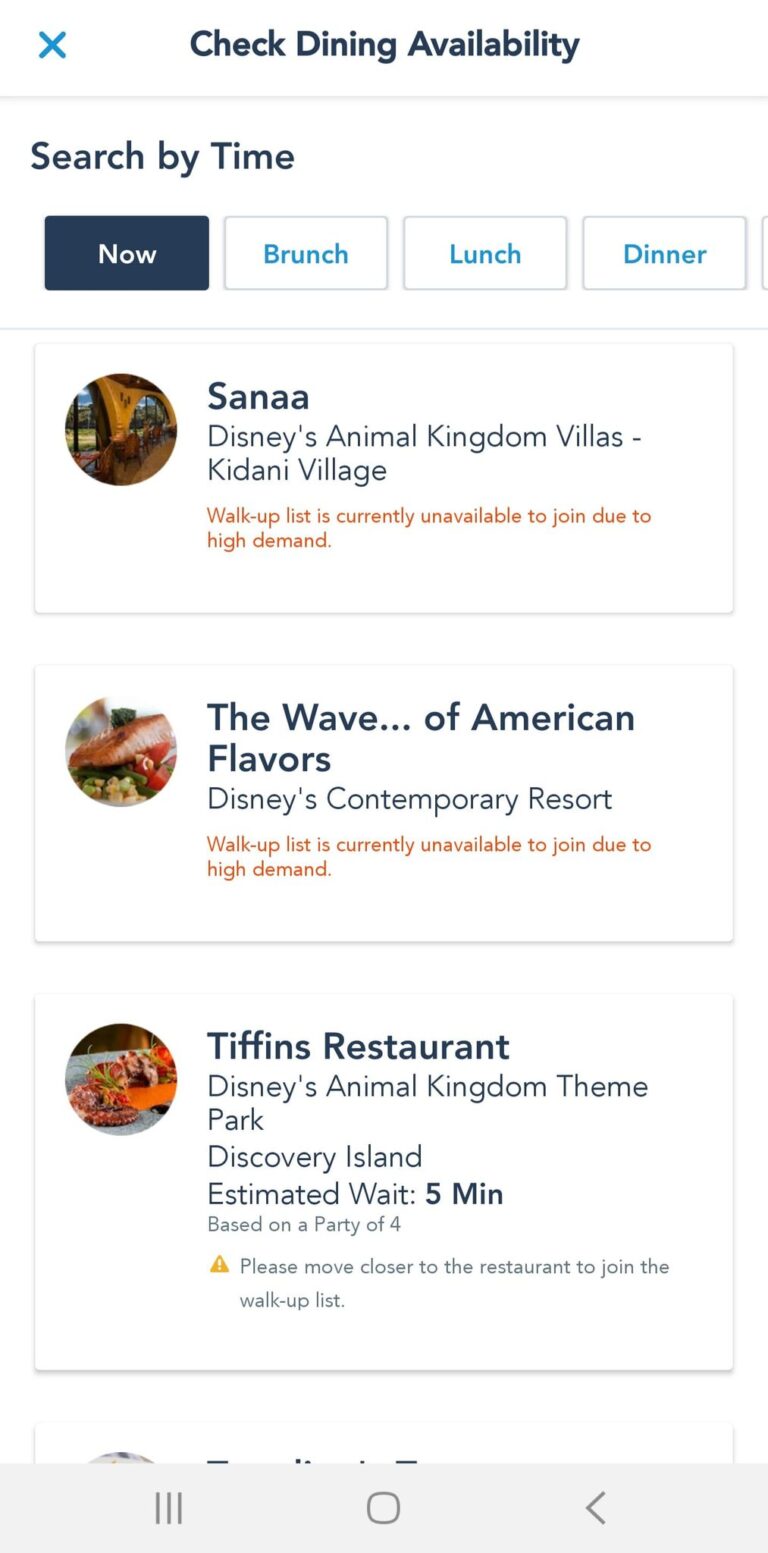
Task: Choose the Lunch time option
Action: 485,253
